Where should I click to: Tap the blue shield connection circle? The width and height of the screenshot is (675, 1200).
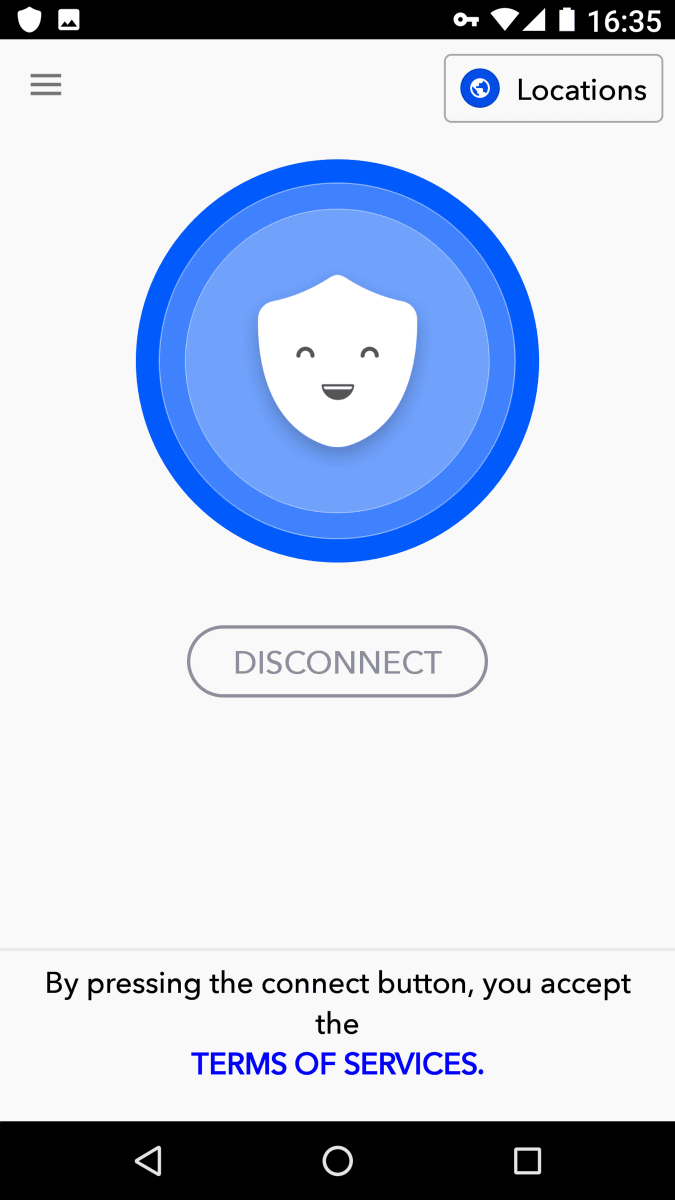(x=337, y=360)
